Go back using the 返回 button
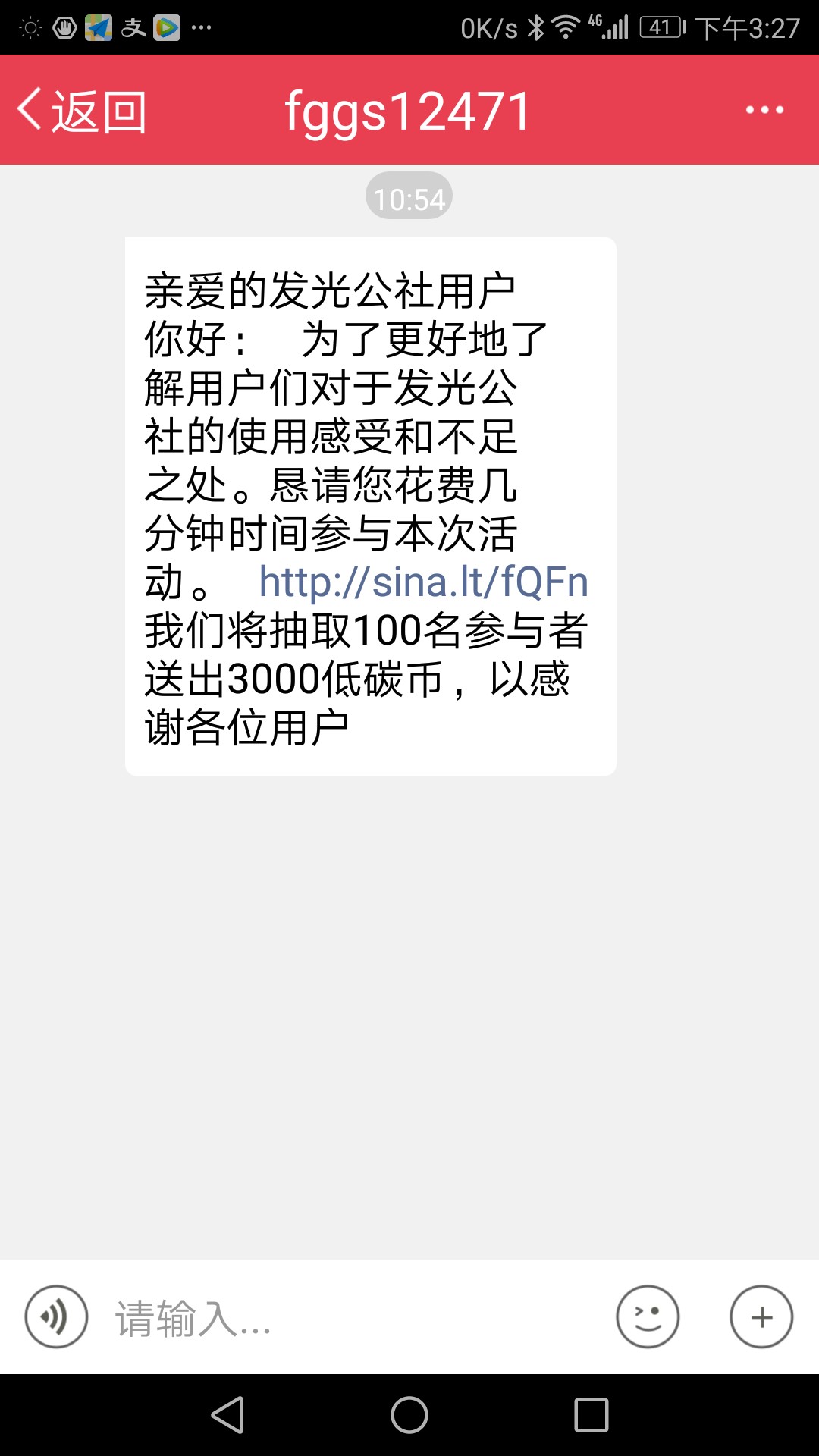 tap(82, 111)
